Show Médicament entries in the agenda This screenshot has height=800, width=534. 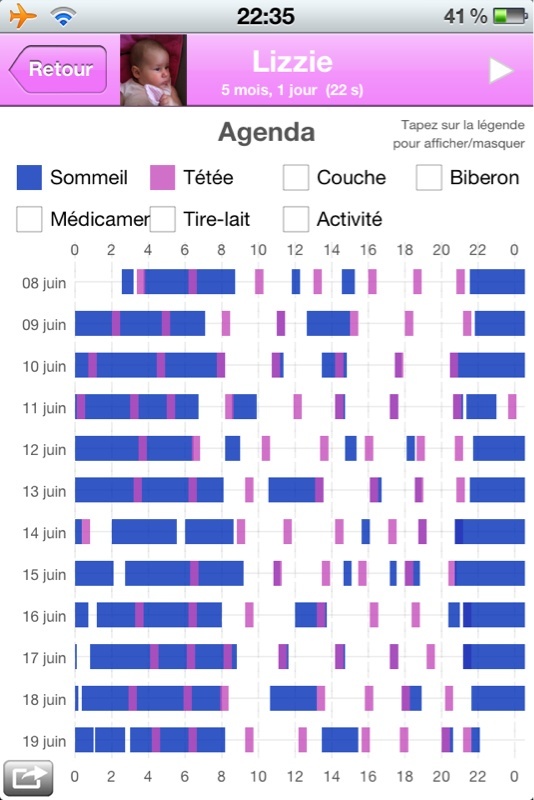click(83, 219)
